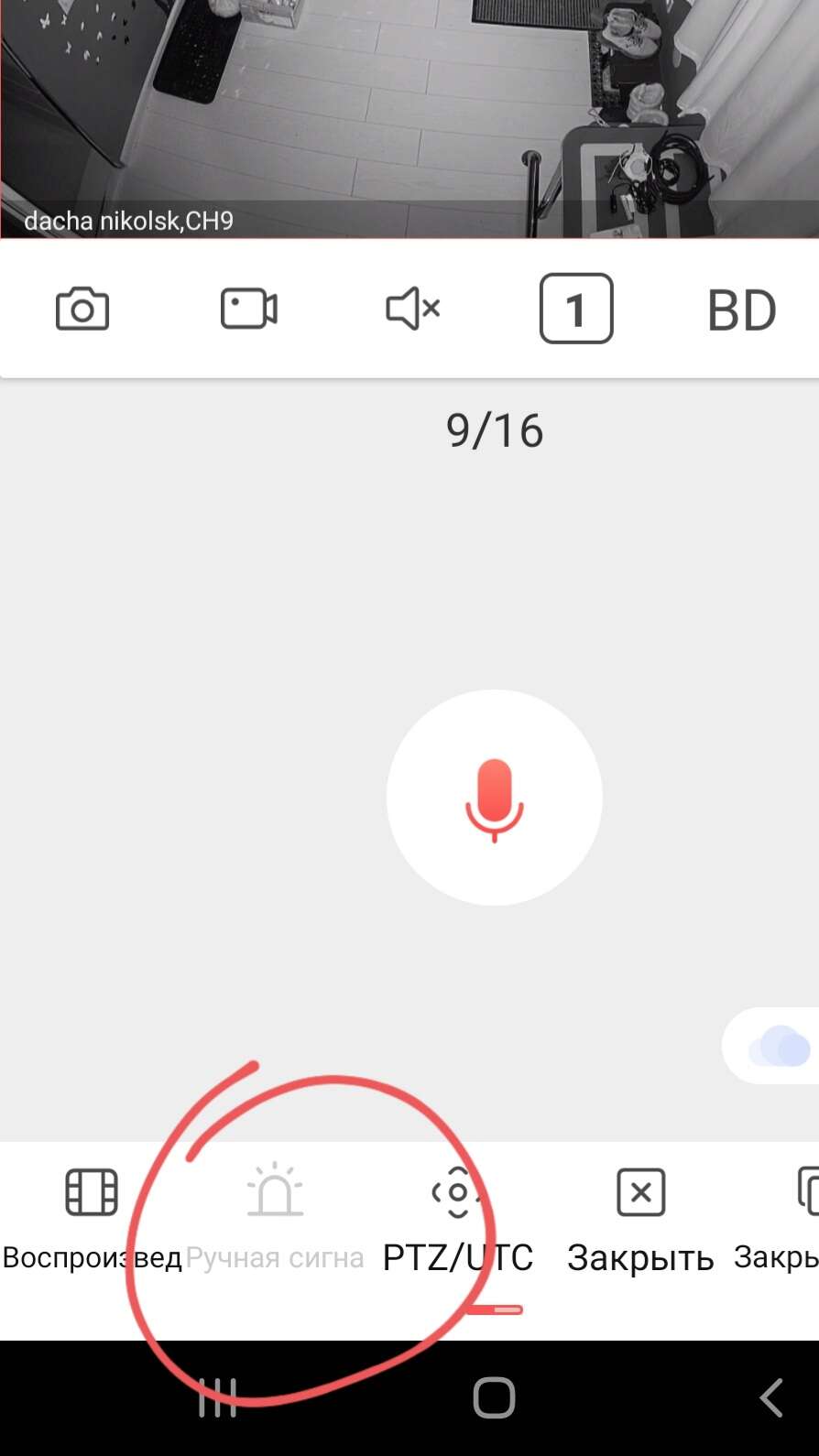Start recording with the video camera icon
Viewport: 819px width, 1456px height.
(249, 309)
